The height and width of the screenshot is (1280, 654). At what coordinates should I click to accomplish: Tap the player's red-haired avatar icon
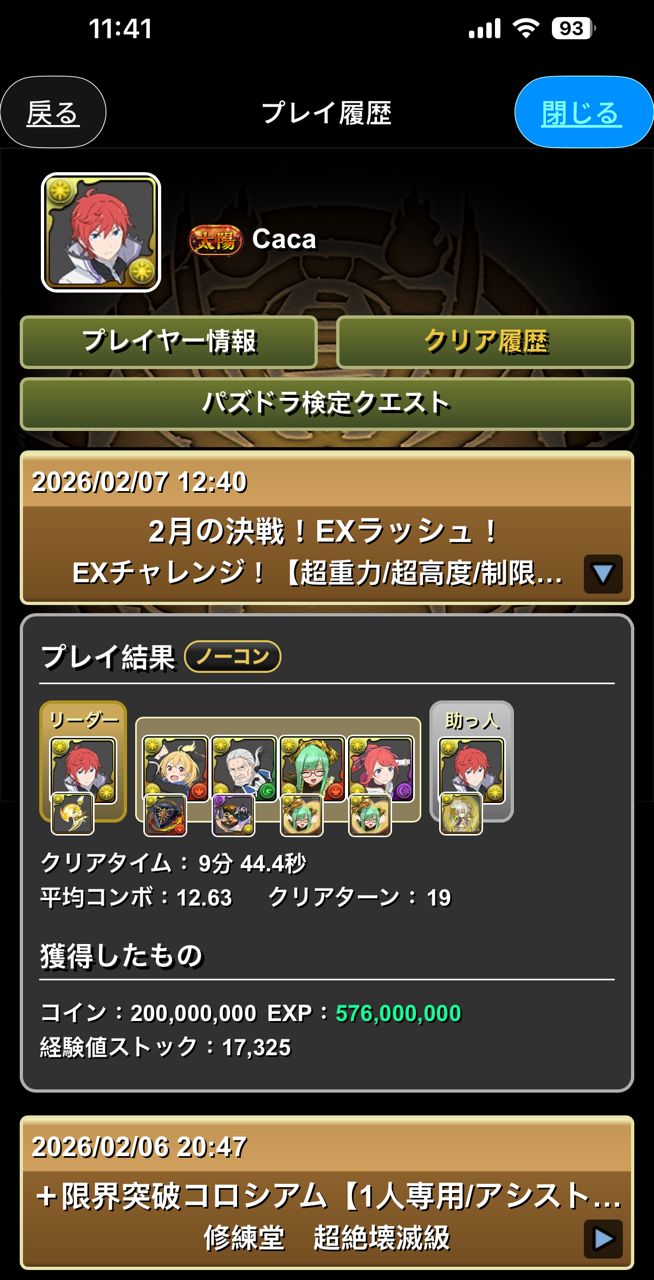100,233
